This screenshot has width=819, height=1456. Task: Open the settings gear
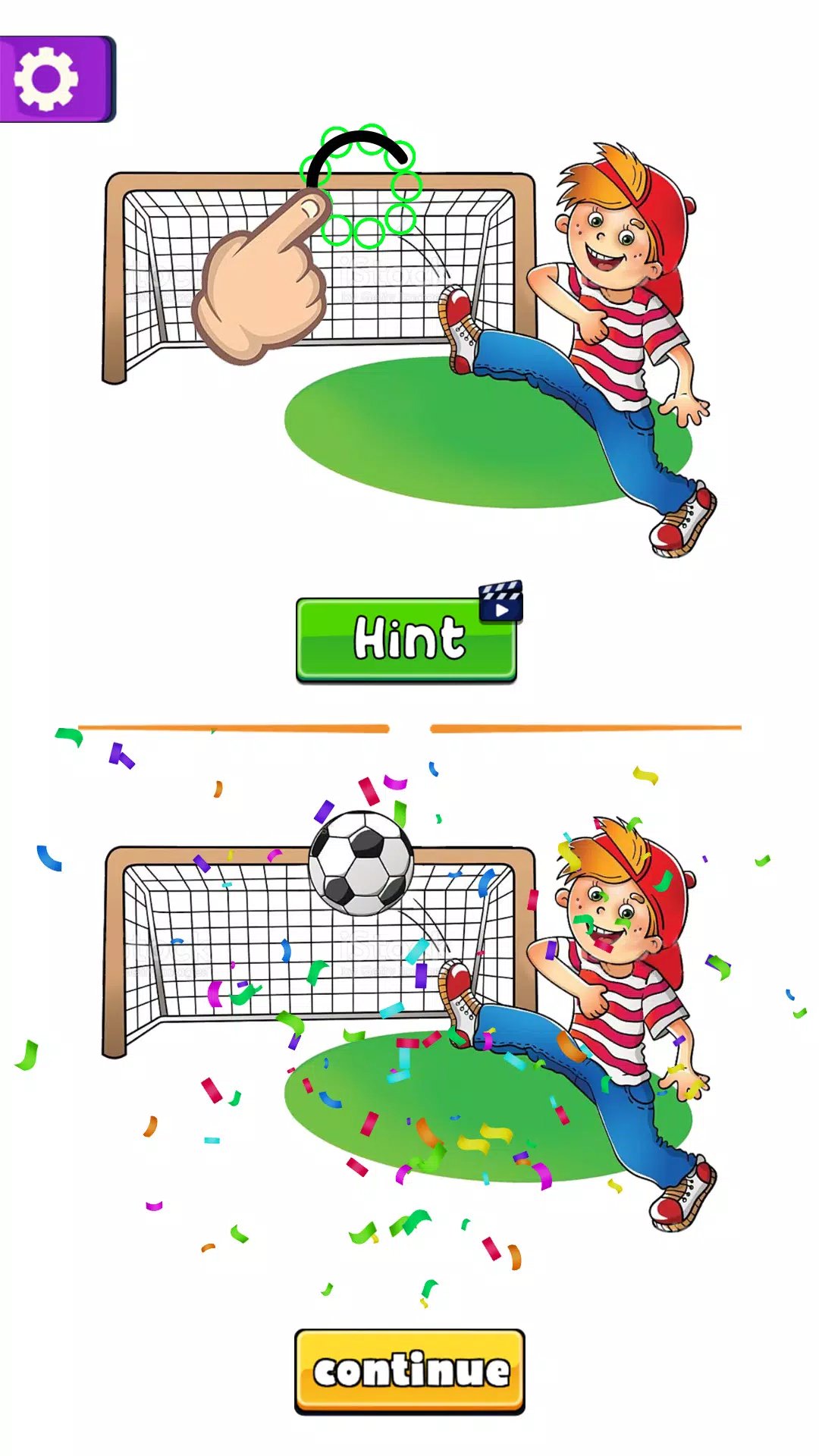tap(48, 79)
